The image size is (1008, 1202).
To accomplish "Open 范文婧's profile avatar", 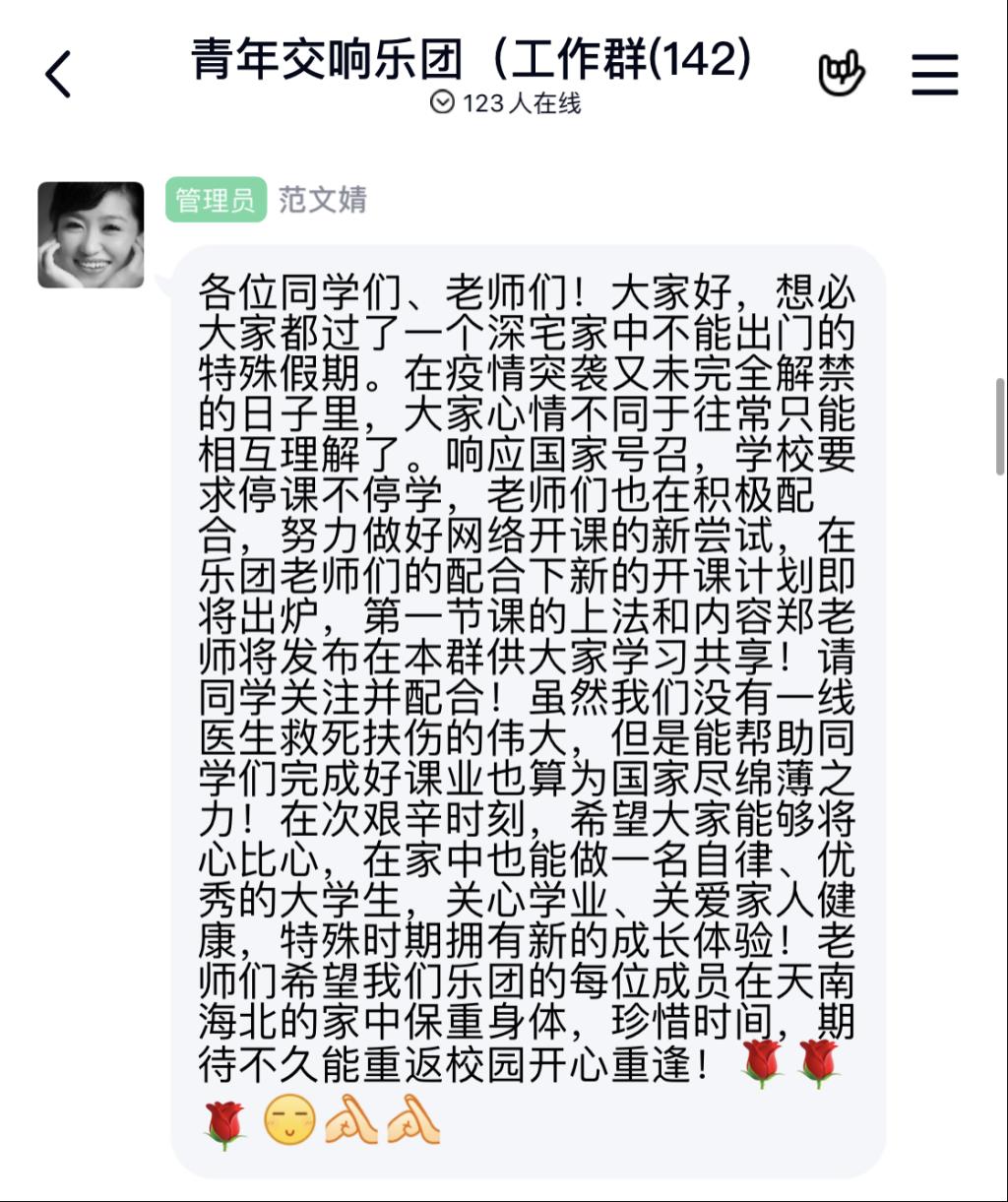I will click(x=91, y=235).
